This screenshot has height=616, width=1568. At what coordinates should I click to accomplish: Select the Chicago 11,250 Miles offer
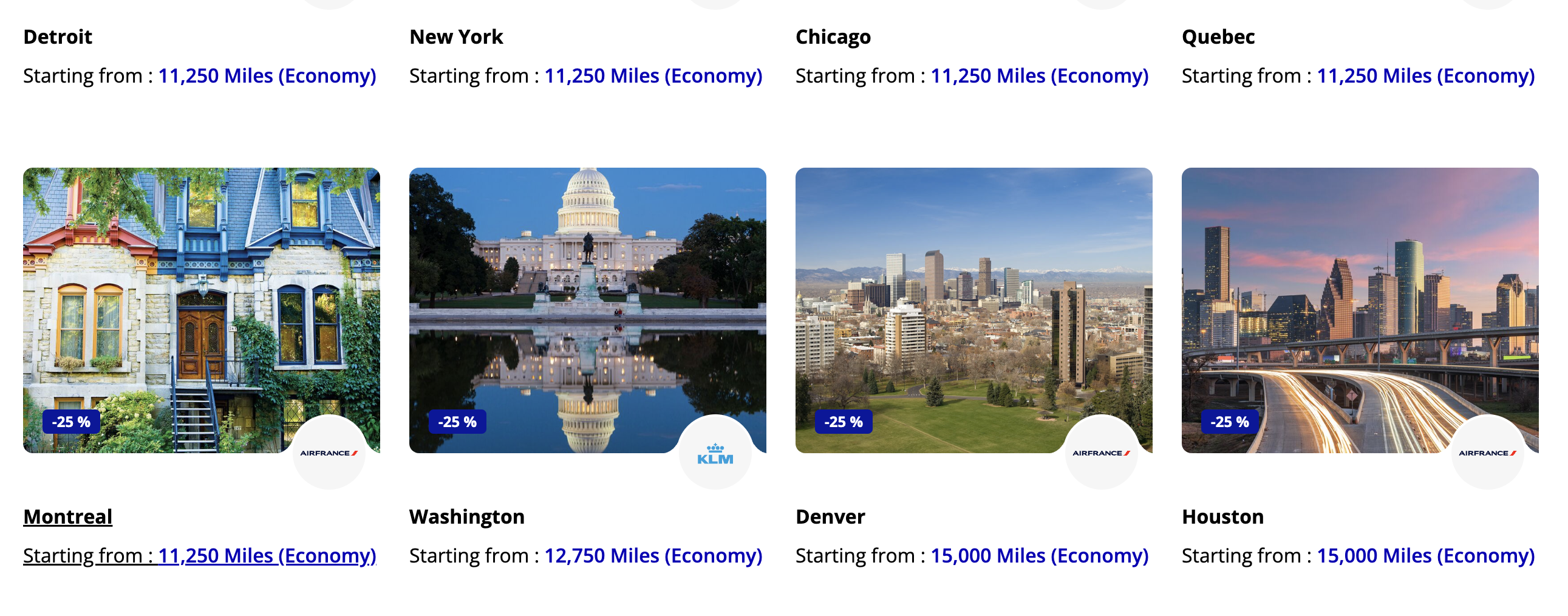click(1038, 76)
